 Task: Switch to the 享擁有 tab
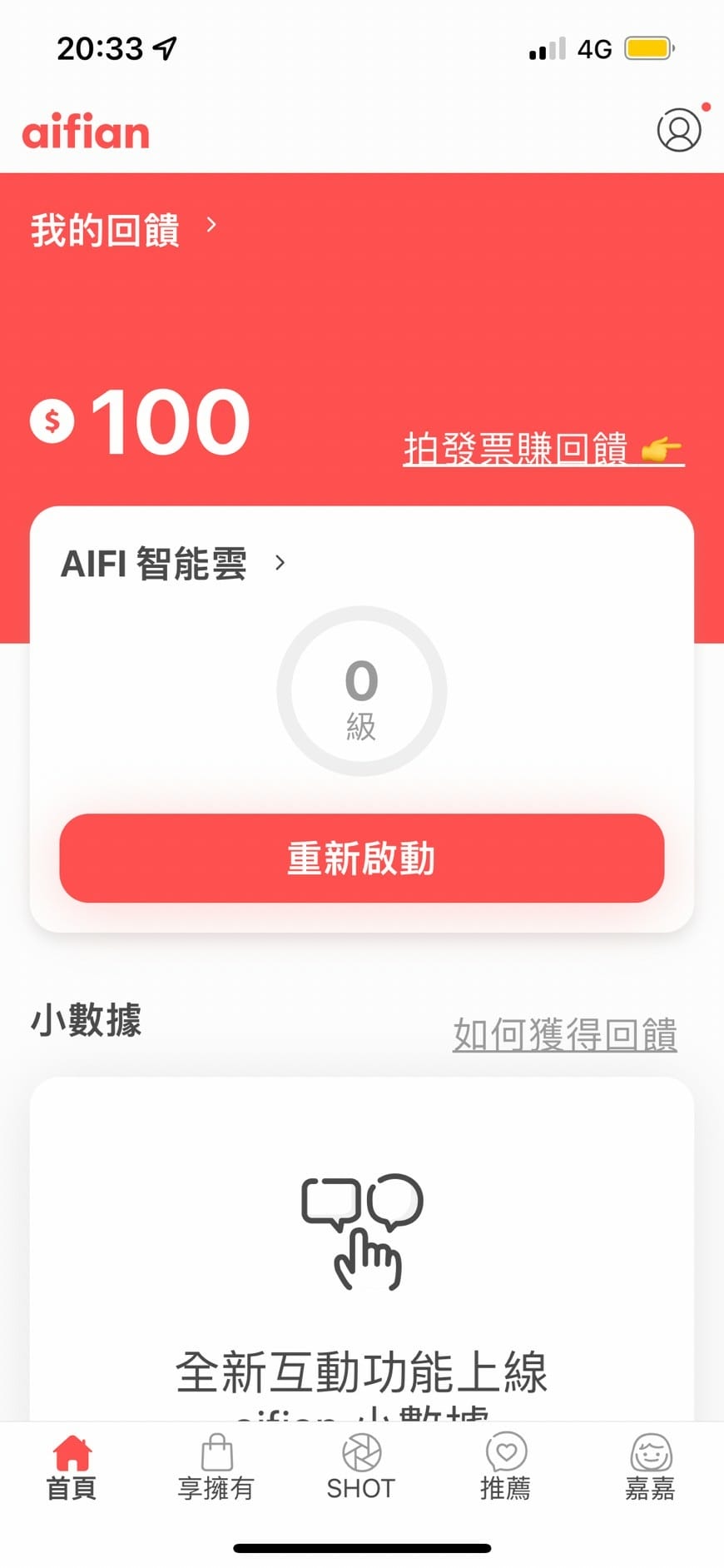pyautogui.click(x=216, y=1468)
